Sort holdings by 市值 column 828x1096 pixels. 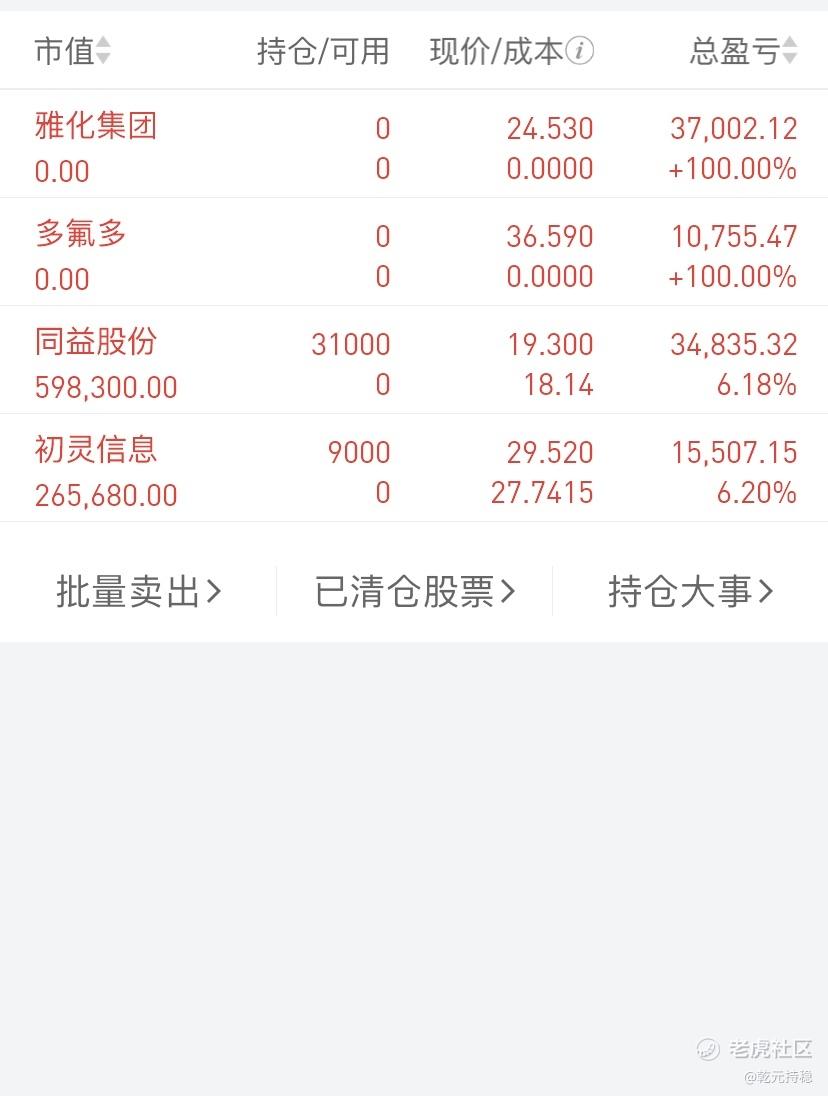(x=73, y=51)
